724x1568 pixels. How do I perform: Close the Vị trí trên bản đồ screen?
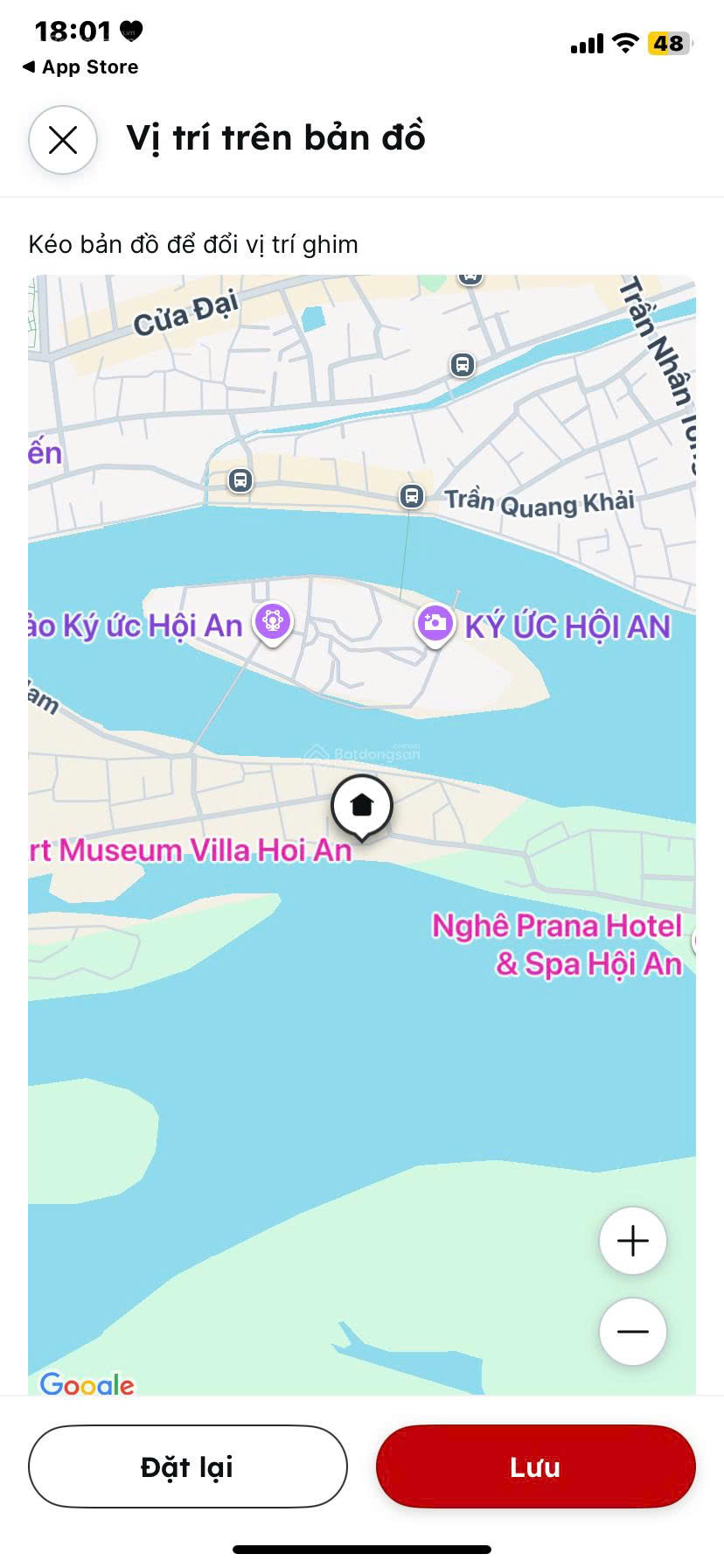pos(61,138)
